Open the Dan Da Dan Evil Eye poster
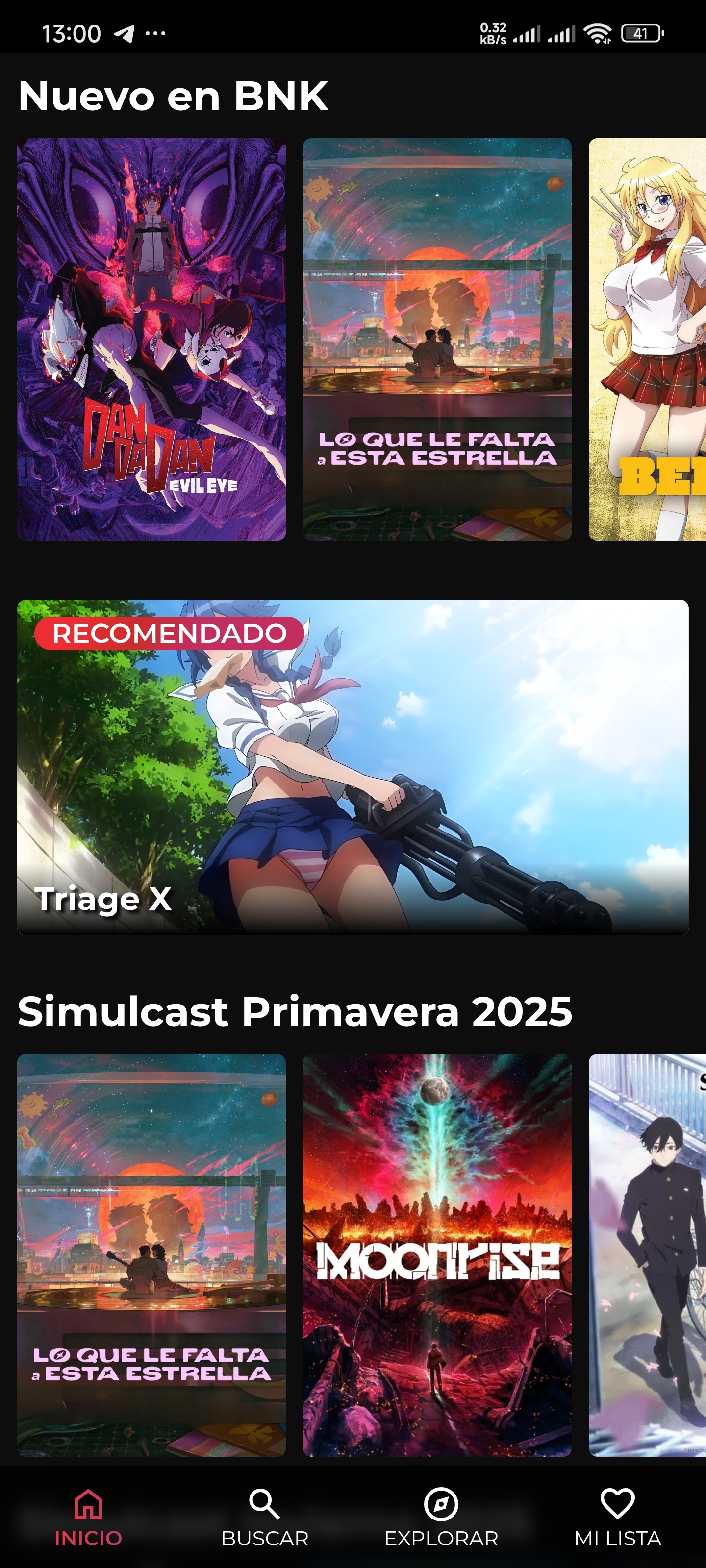The width and height of the screenshot is (706, 1568). tap(151, 339)
